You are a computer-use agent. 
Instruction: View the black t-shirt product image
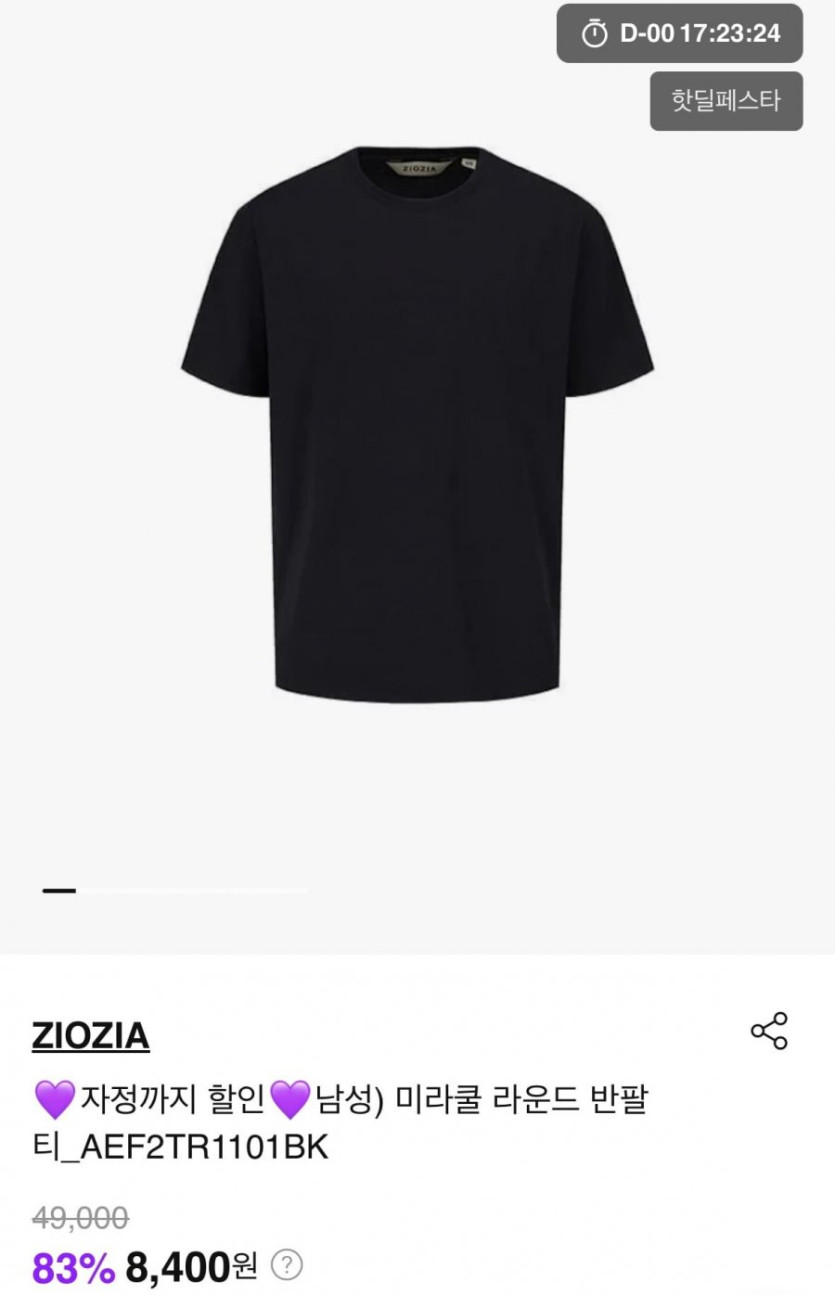point(417,425)
